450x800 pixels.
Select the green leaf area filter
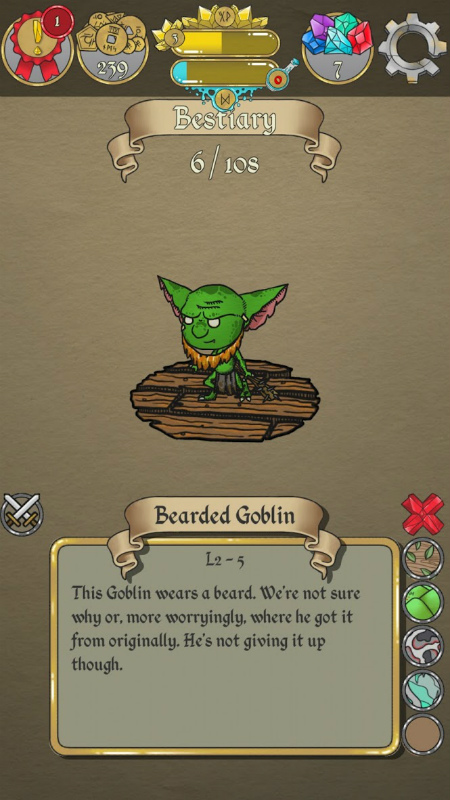coord(422,603)
